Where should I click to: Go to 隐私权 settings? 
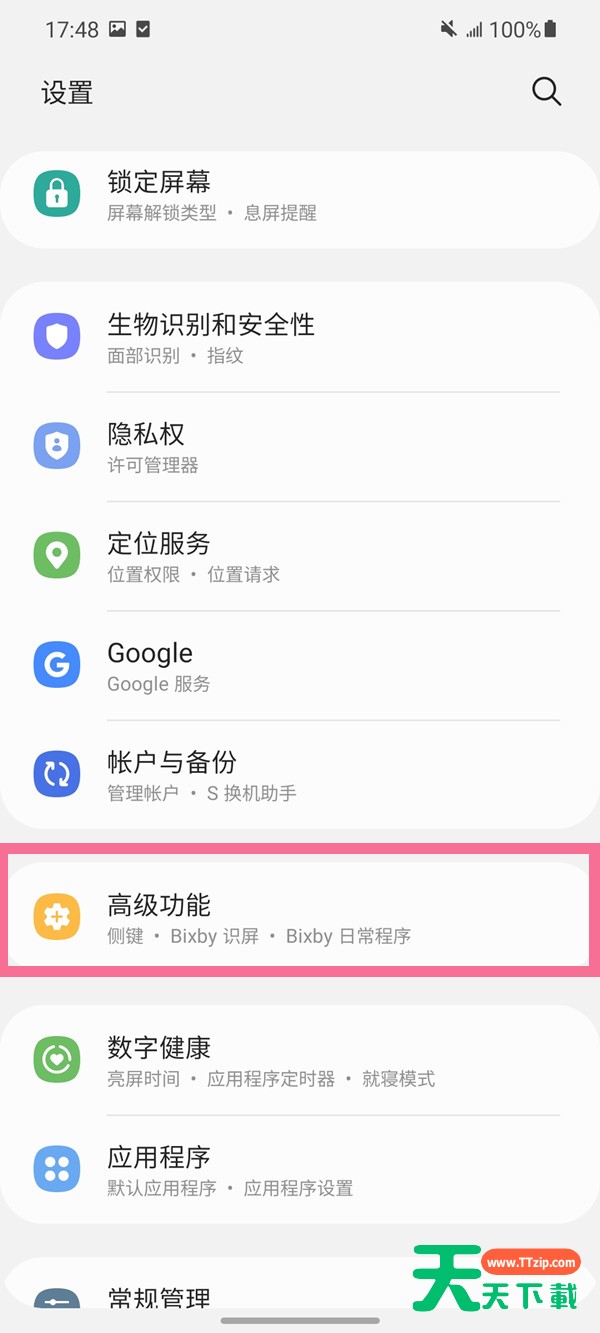300,447
